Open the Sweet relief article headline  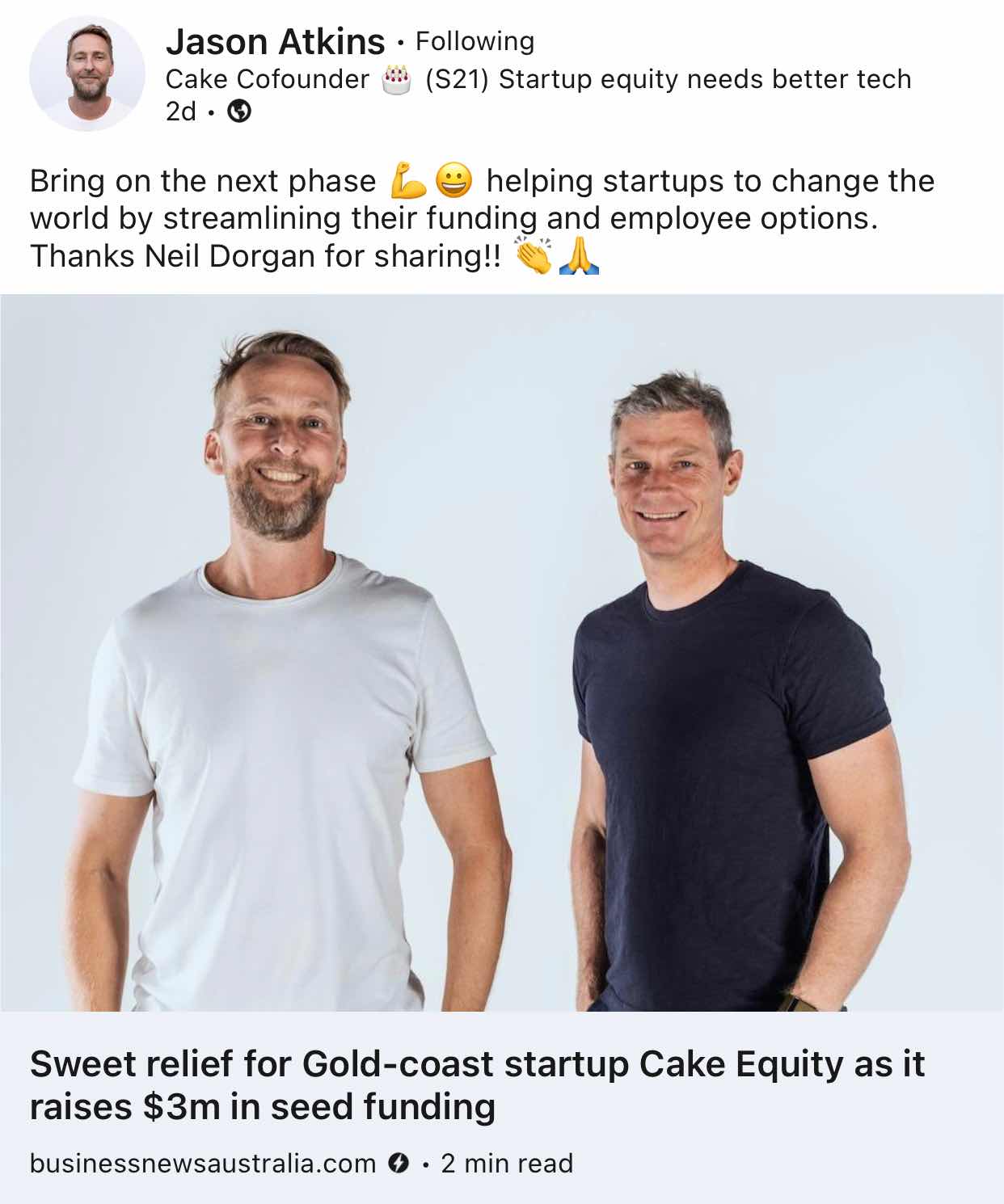point(477,1084)
